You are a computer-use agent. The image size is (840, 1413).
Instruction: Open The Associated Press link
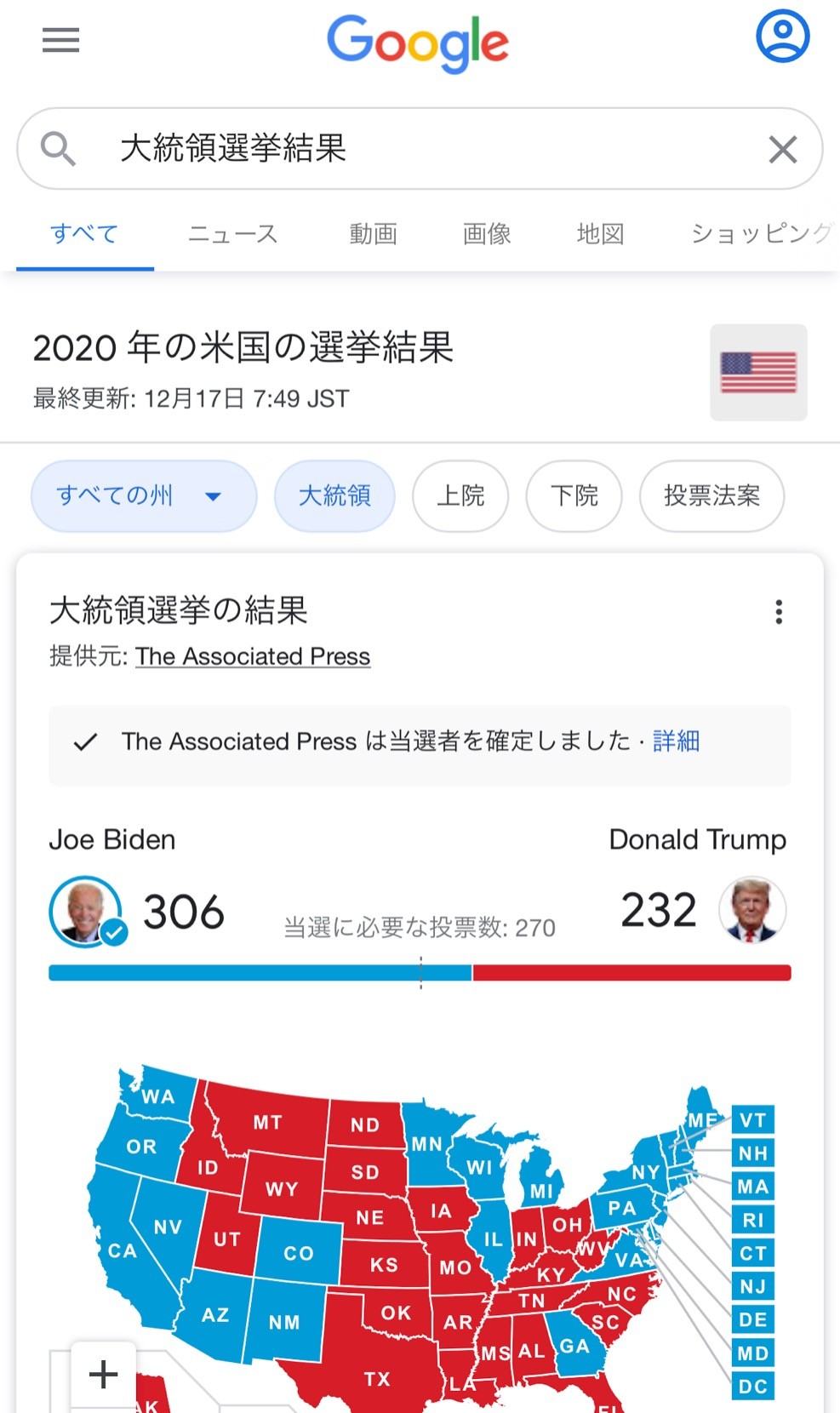tap(253, 656)
